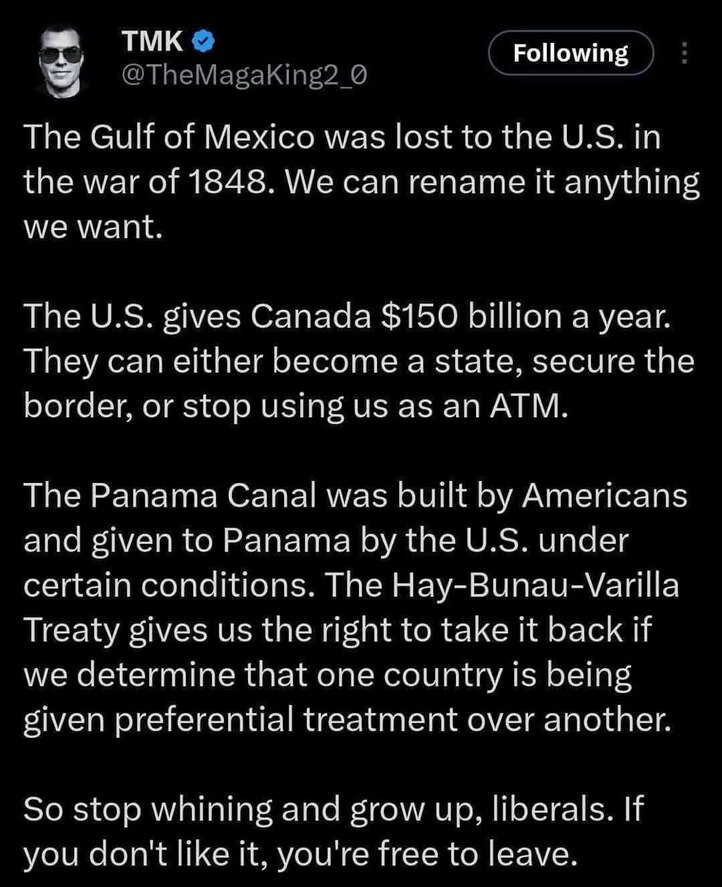Open the post's overflow menu
This screenshot has height=887, width=722.
pos(684,53)
